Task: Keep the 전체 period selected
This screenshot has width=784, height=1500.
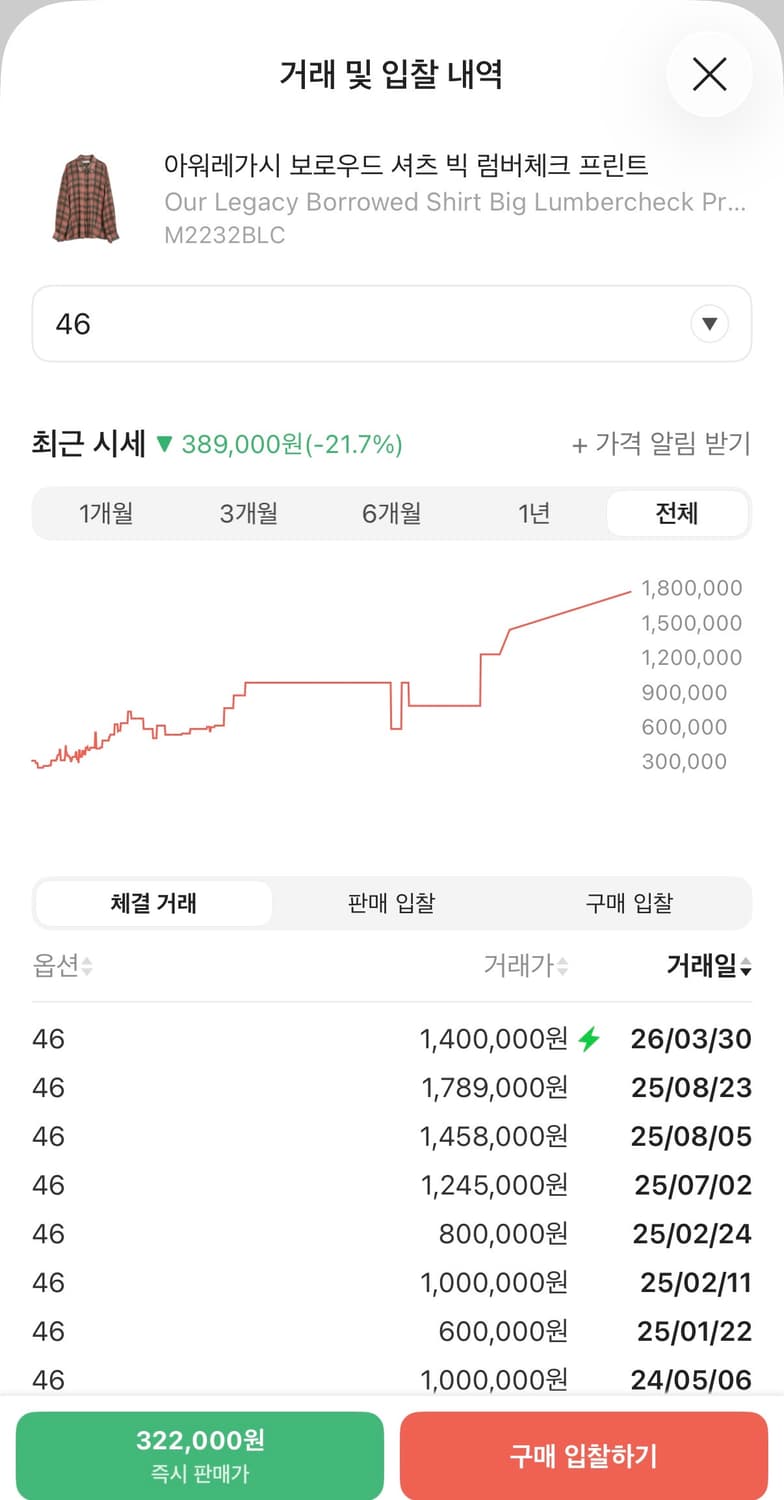Action: tap(677, 513)
